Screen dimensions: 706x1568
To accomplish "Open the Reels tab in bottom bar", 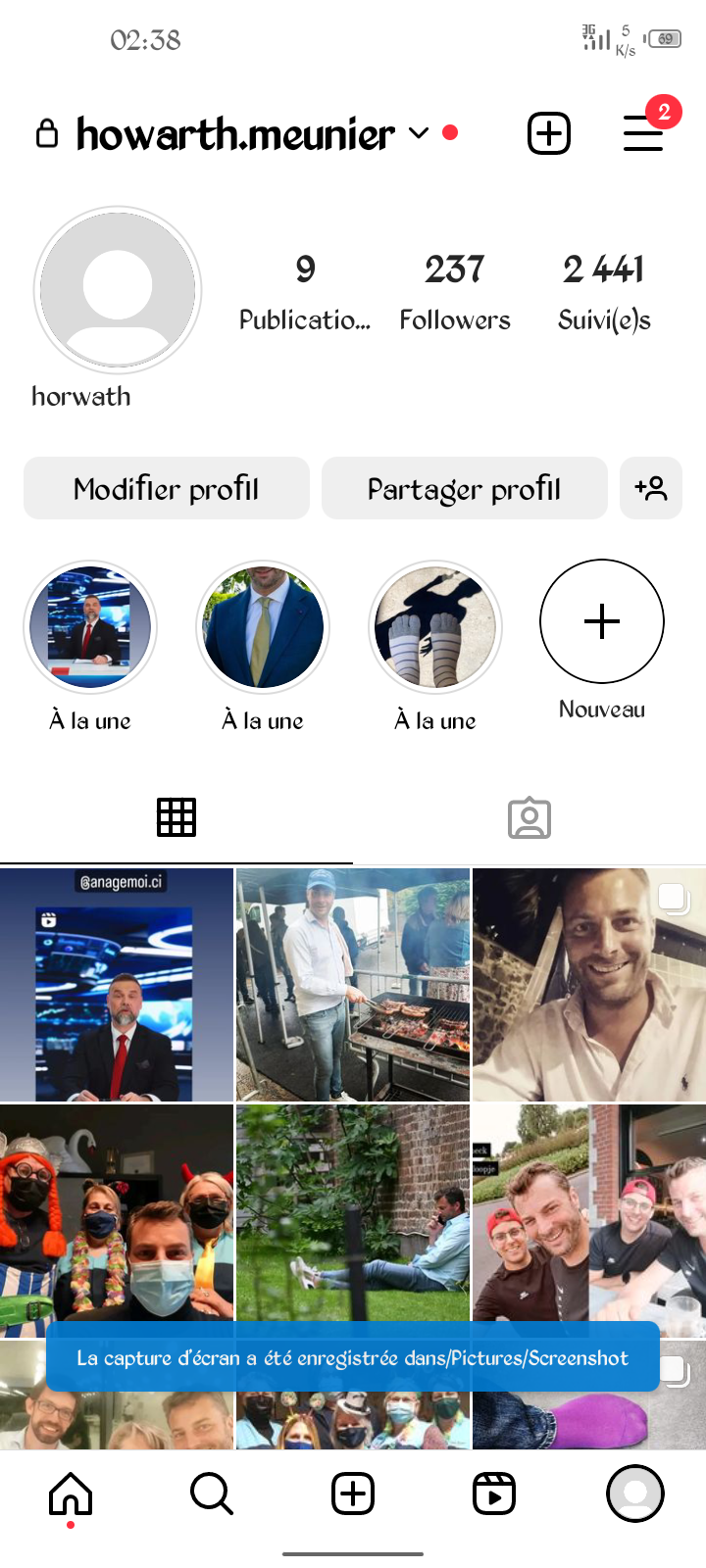I will 494,1494.
